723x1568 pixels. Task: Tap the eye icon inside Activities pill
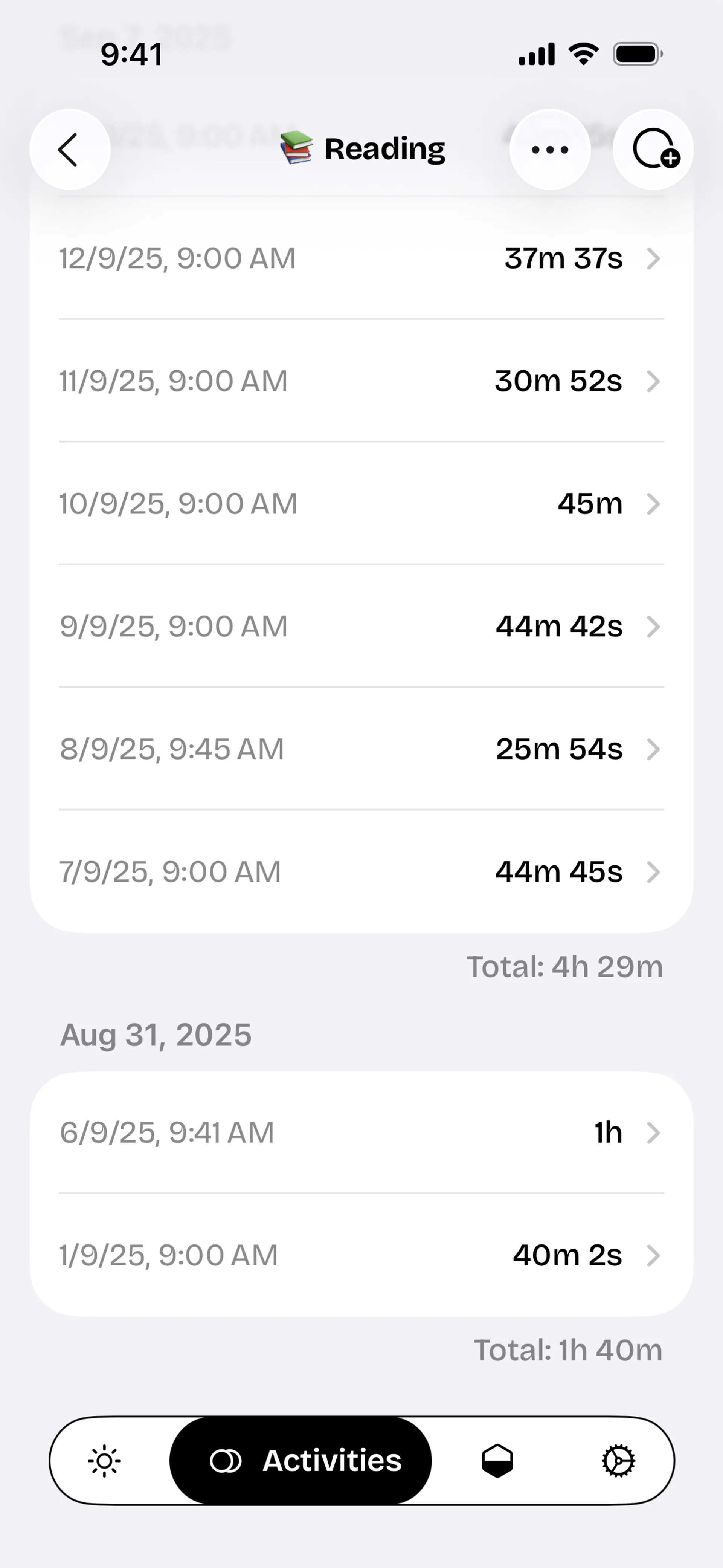(x=227, y=1460)
